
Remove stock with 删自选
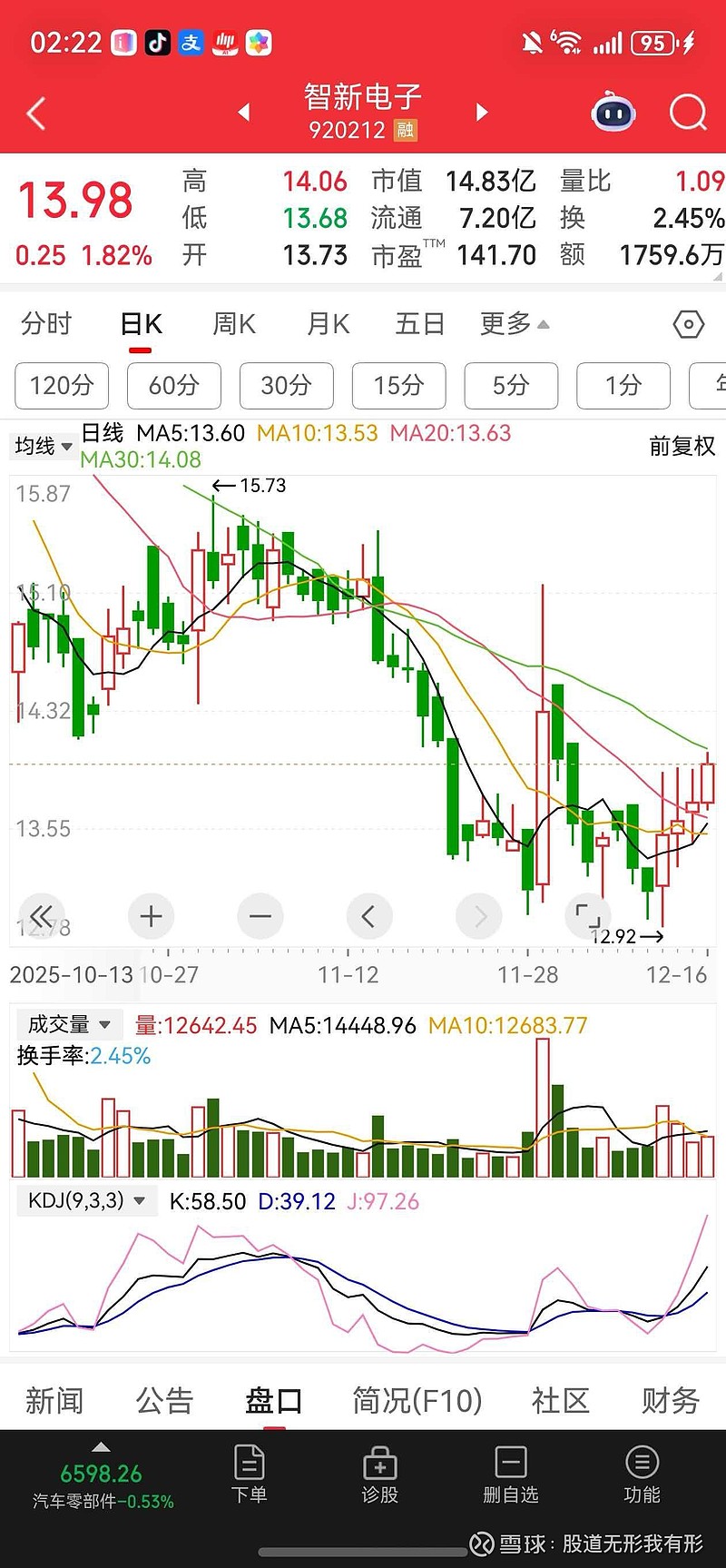pos(510,1474)
